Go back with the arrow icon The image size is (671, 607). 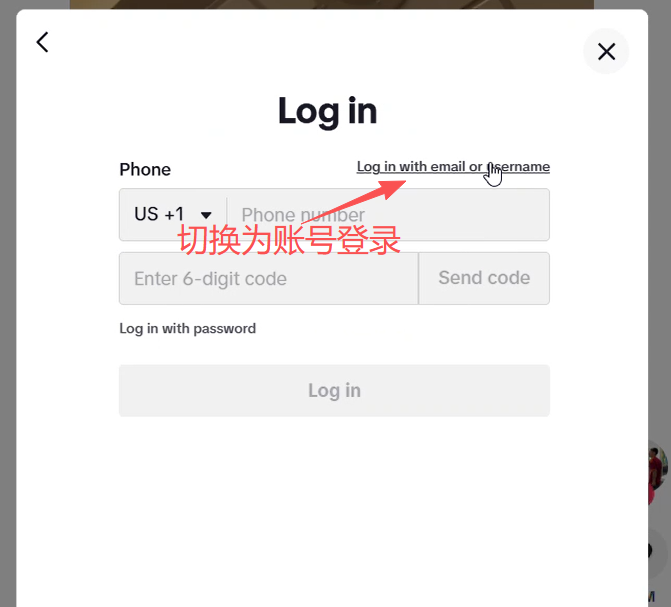point(42,42)
